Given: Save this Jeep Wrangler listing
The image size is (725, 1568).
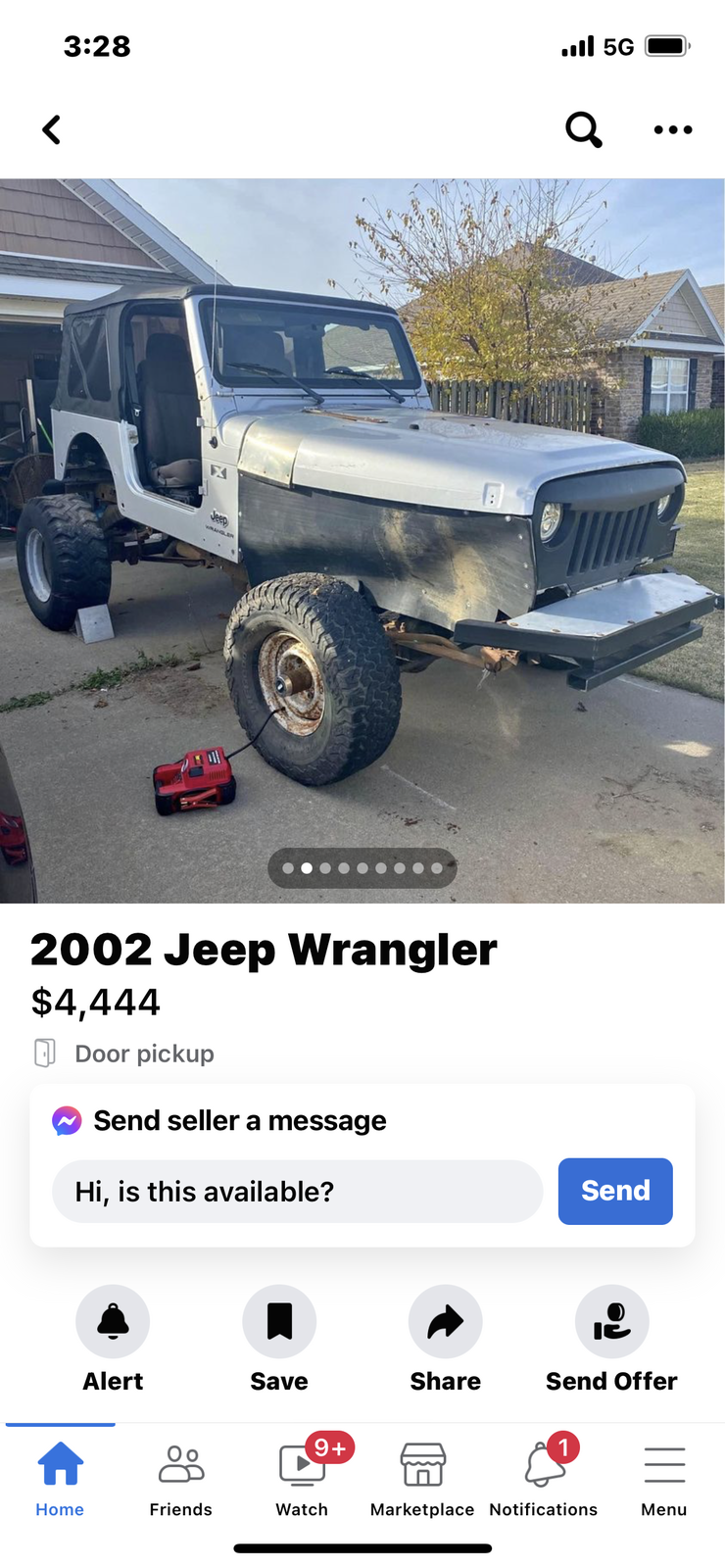Looking at the screenshot, I should tap(279, 1322).
